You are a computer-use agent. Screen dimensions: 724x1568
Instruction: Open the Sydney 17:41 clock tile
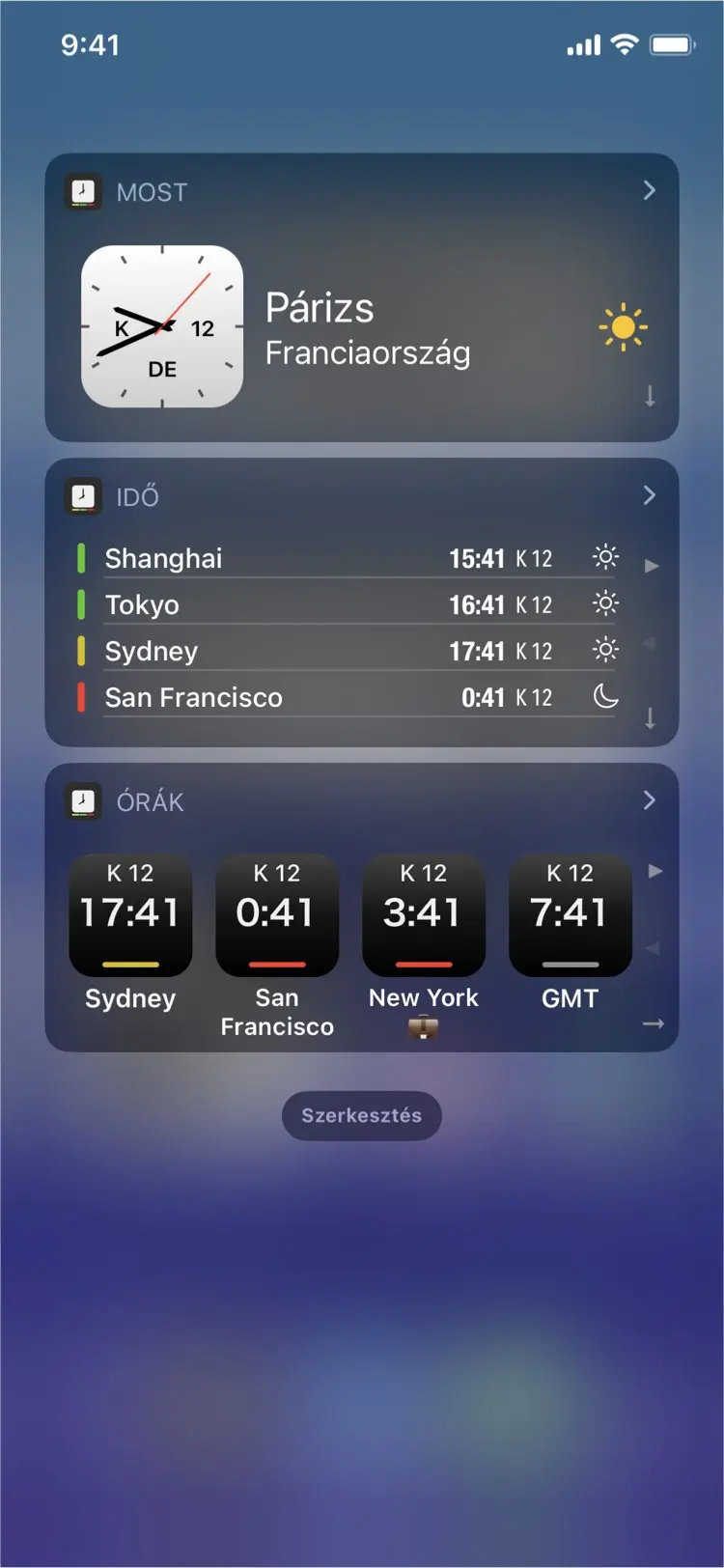point(130,914)
